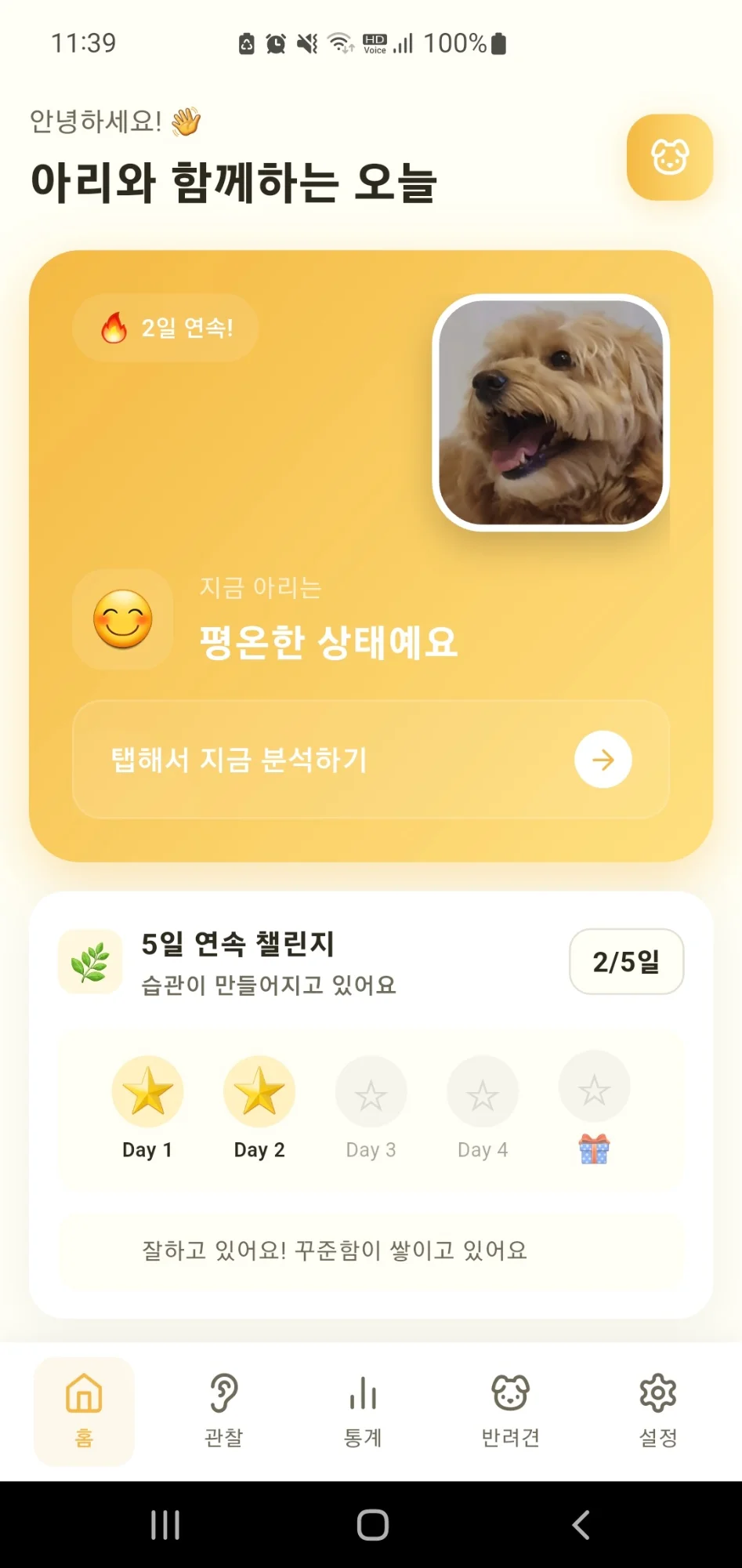Toggle the completed Day 1 star
Screen dimensions: 742x1568
pos(148,1090)
